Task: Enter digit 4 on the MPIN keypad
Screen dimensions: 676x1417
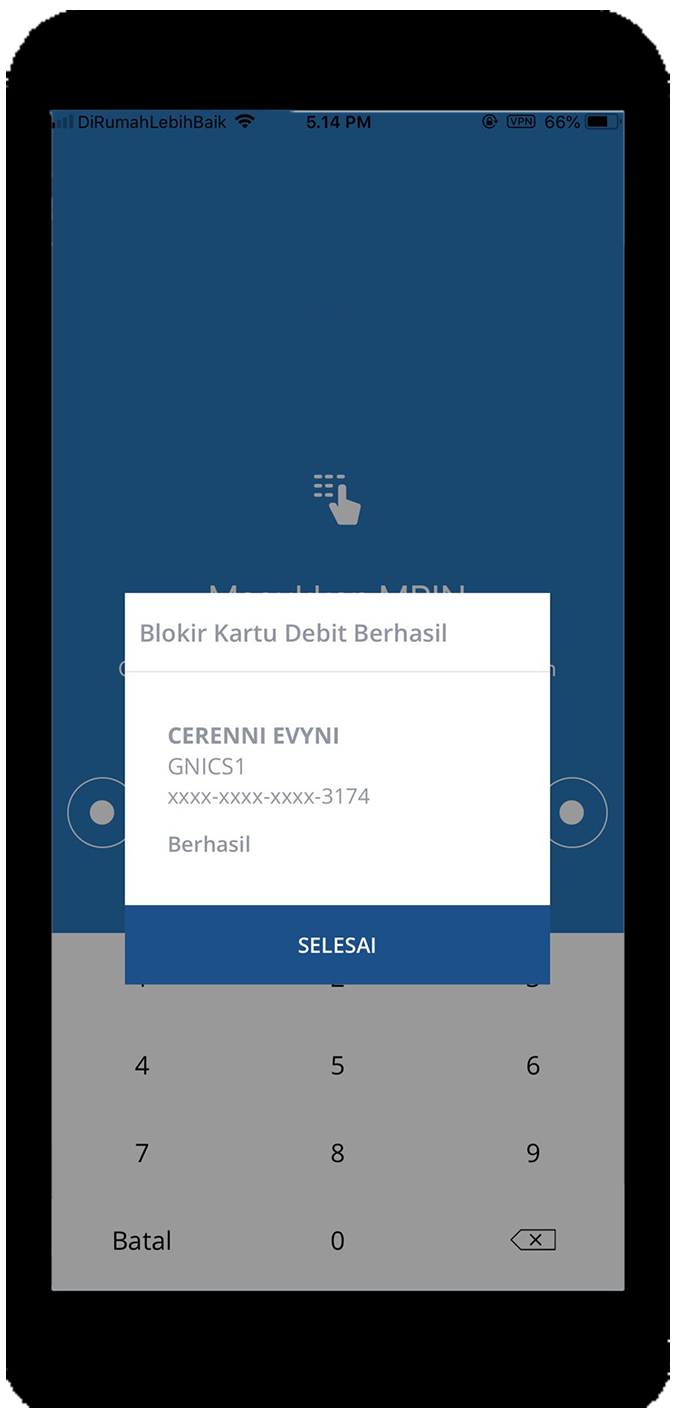Action: tap(142, 1065)
